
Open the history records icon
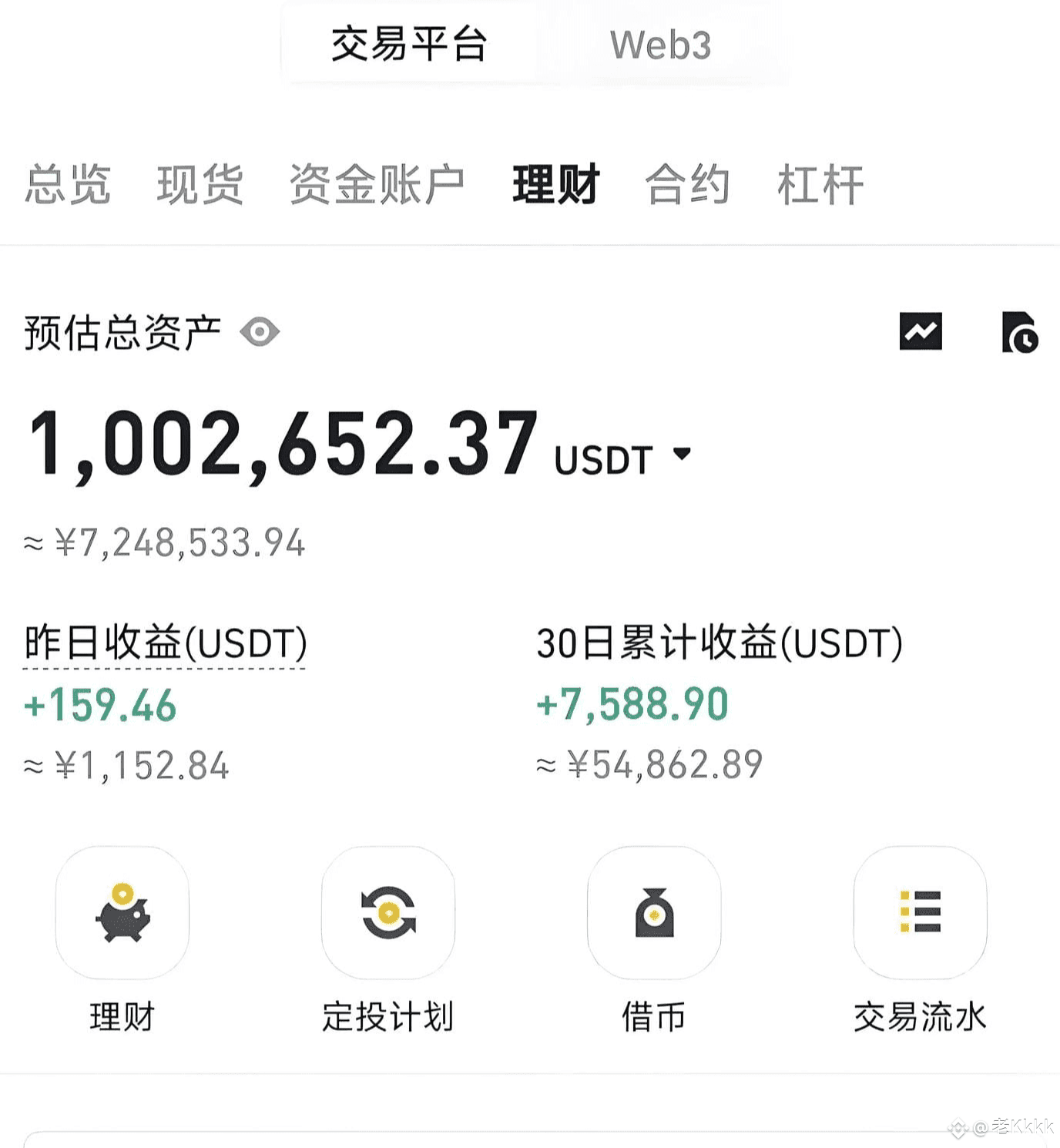tap(1019, 332)
